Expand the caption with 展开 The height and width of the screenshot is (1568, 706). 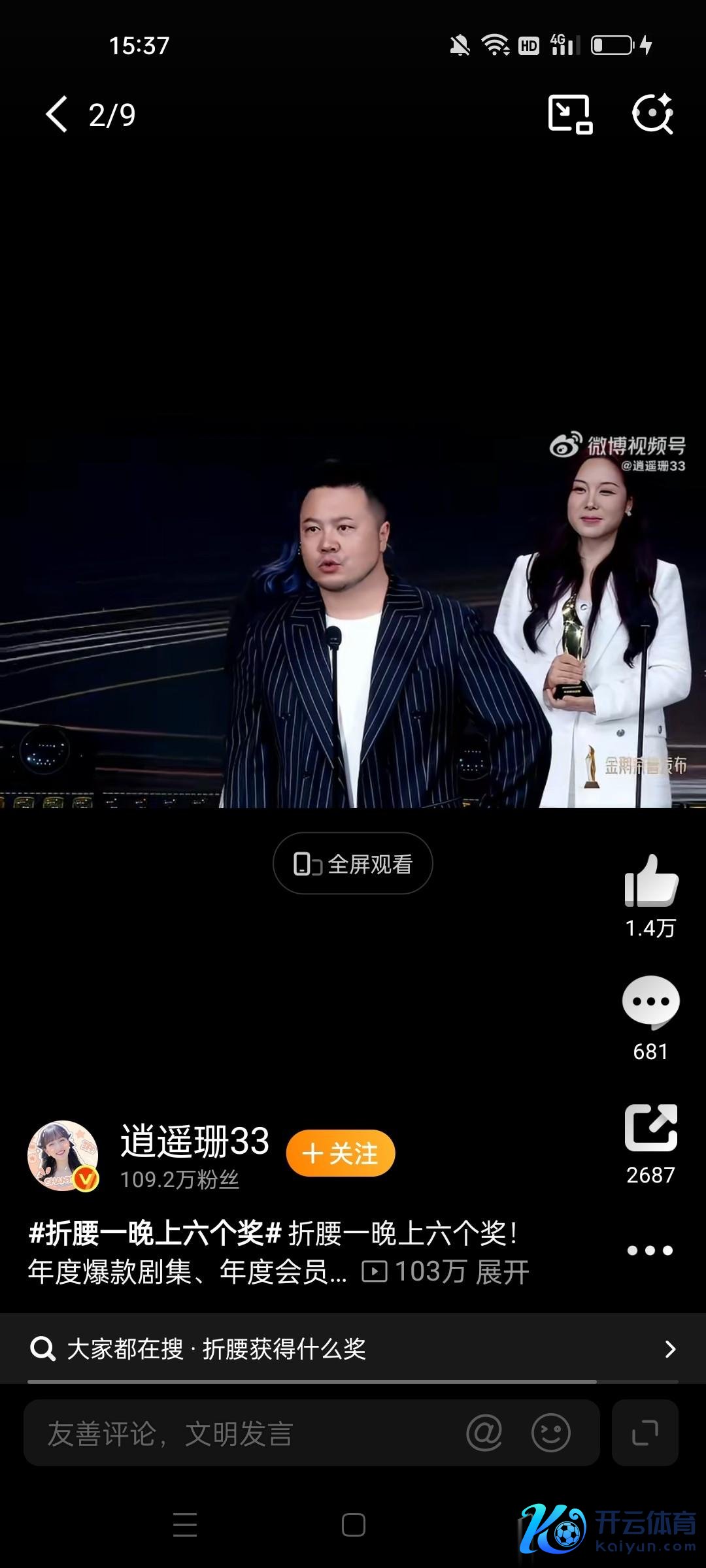tap(503, 1272)
